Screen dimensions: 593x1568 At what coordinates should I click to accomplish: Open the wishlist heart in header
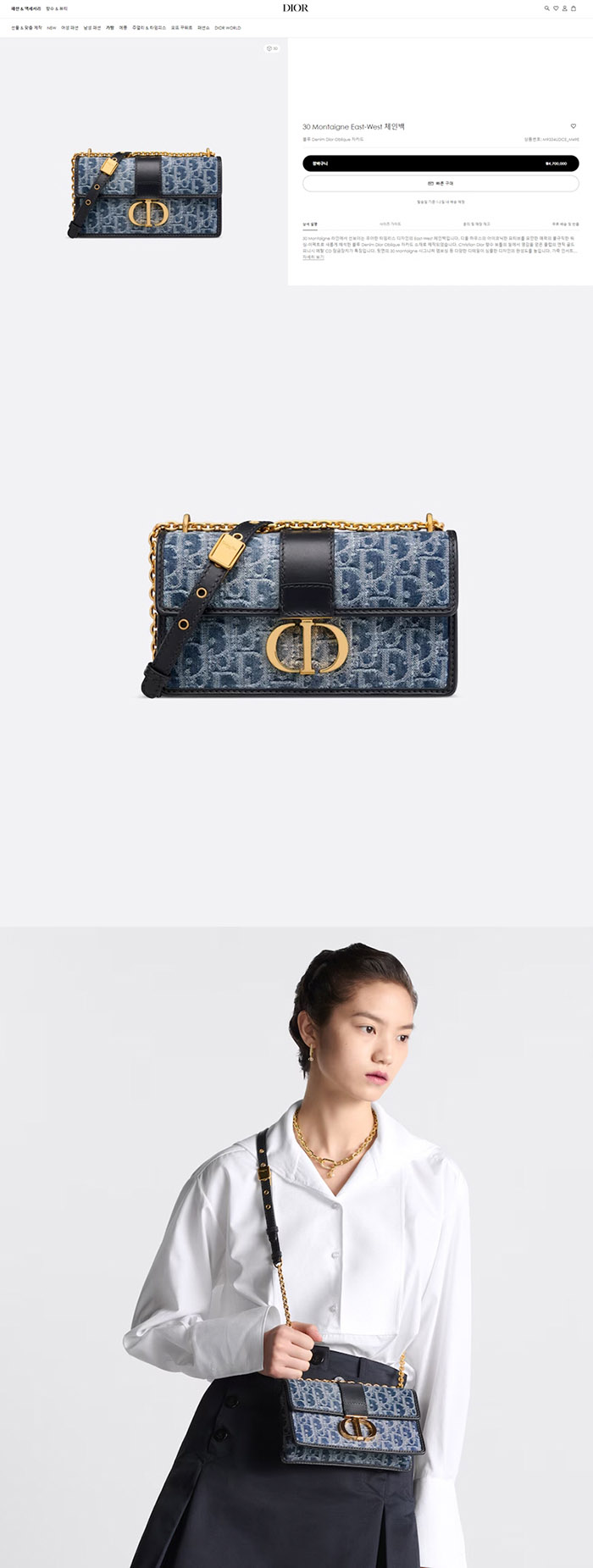pos(556,8)
